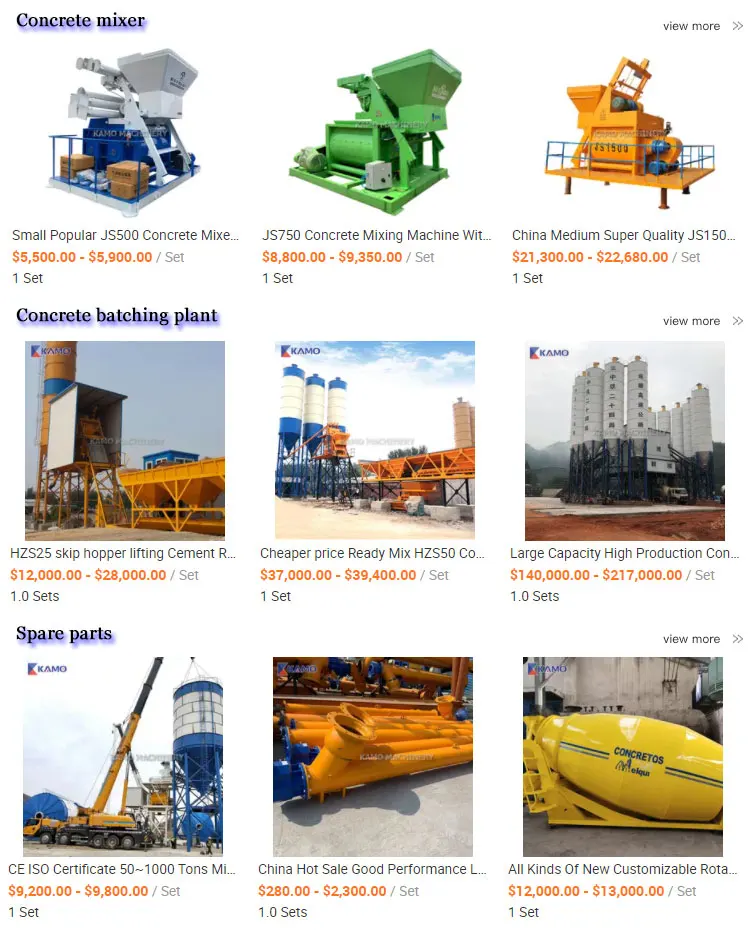
Task: Open JS750 Concrete Mixing Machine listing
Action: (373, 235)
